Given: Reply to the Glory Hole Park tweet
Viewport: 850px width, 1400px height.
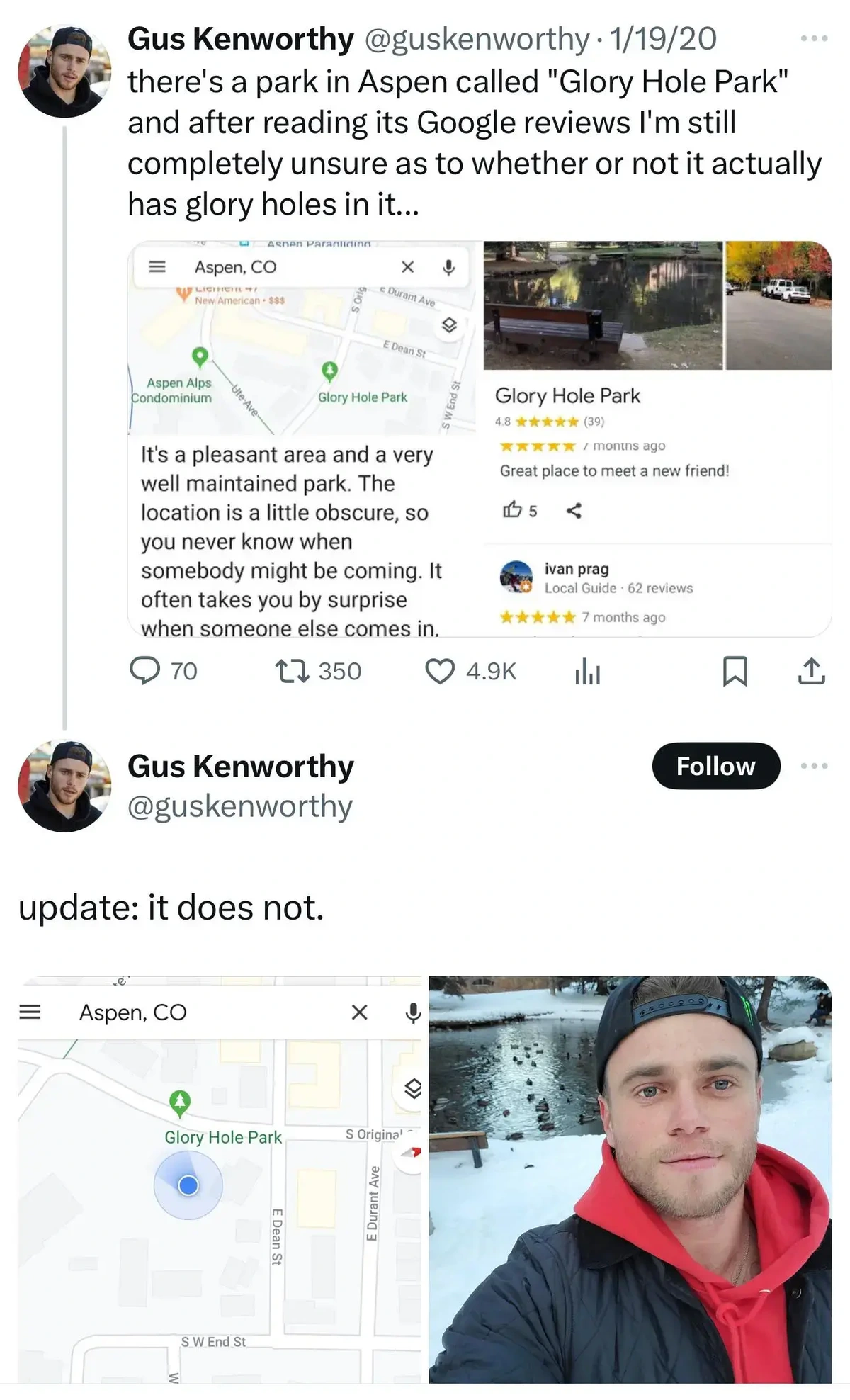Looking at the screenshot, I should click(145, 670).
